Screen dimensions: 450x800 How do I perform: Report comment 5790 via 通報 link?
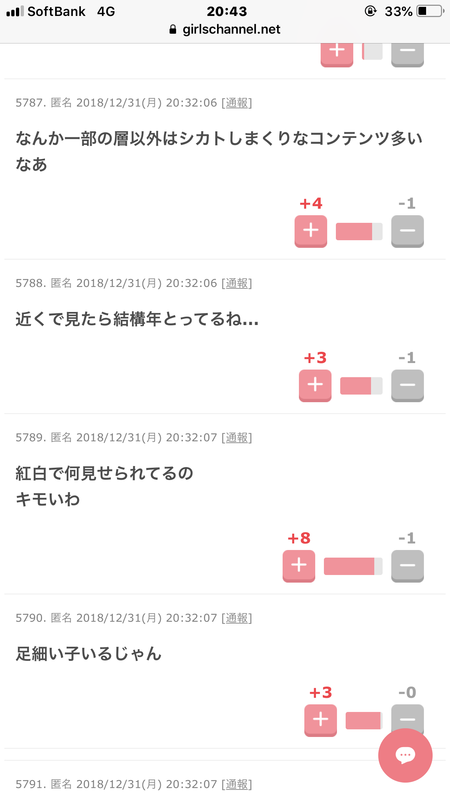tap(237, 618)
